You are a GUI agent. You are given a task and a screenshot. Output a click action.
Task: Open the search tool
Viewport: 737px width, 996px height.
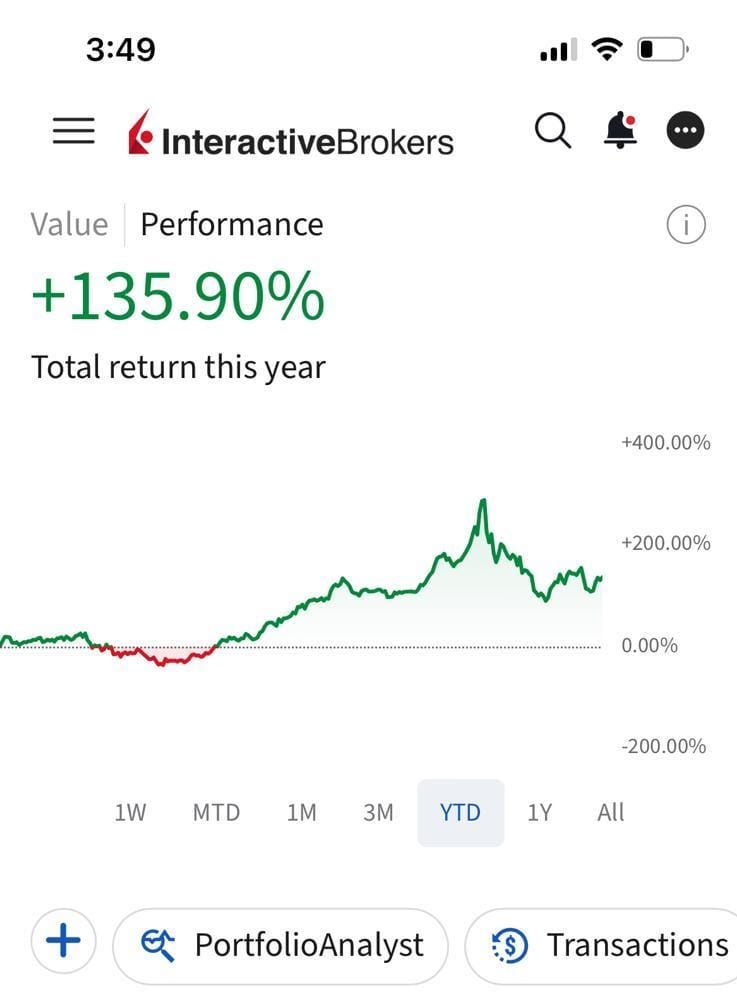[x=551, y=130]
